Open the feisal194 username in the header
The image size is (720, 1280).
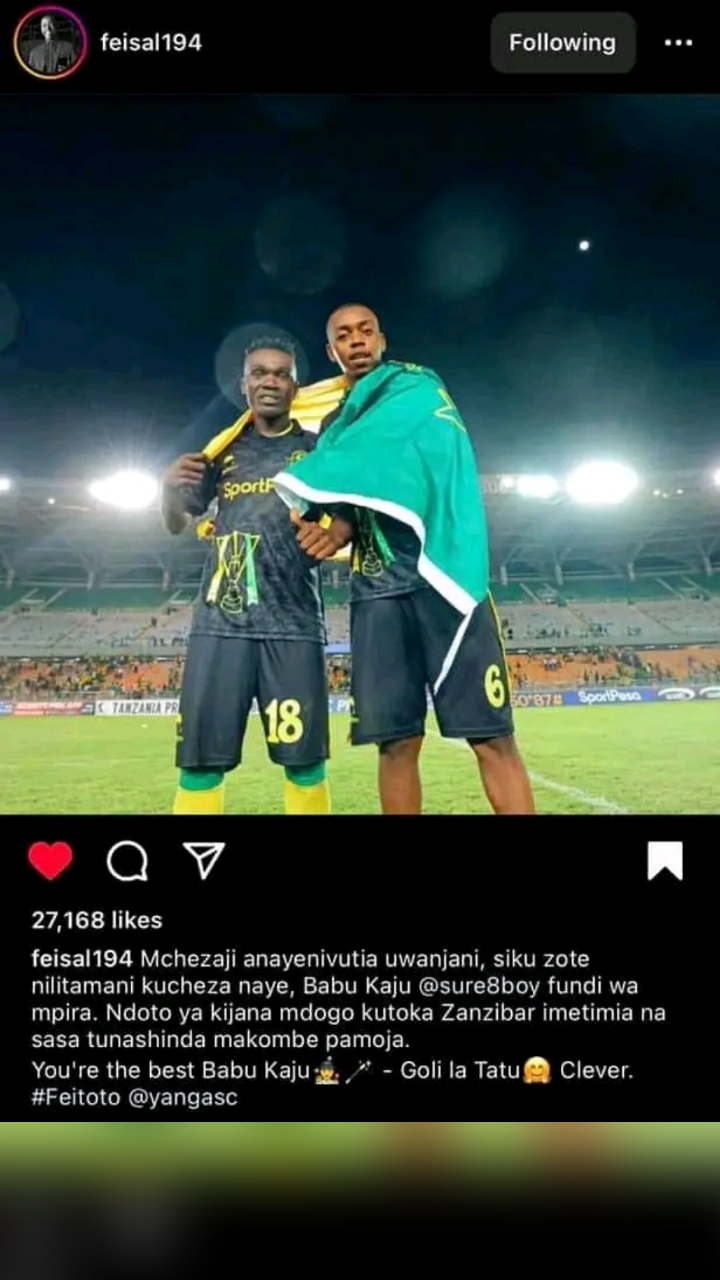point(150,42)
